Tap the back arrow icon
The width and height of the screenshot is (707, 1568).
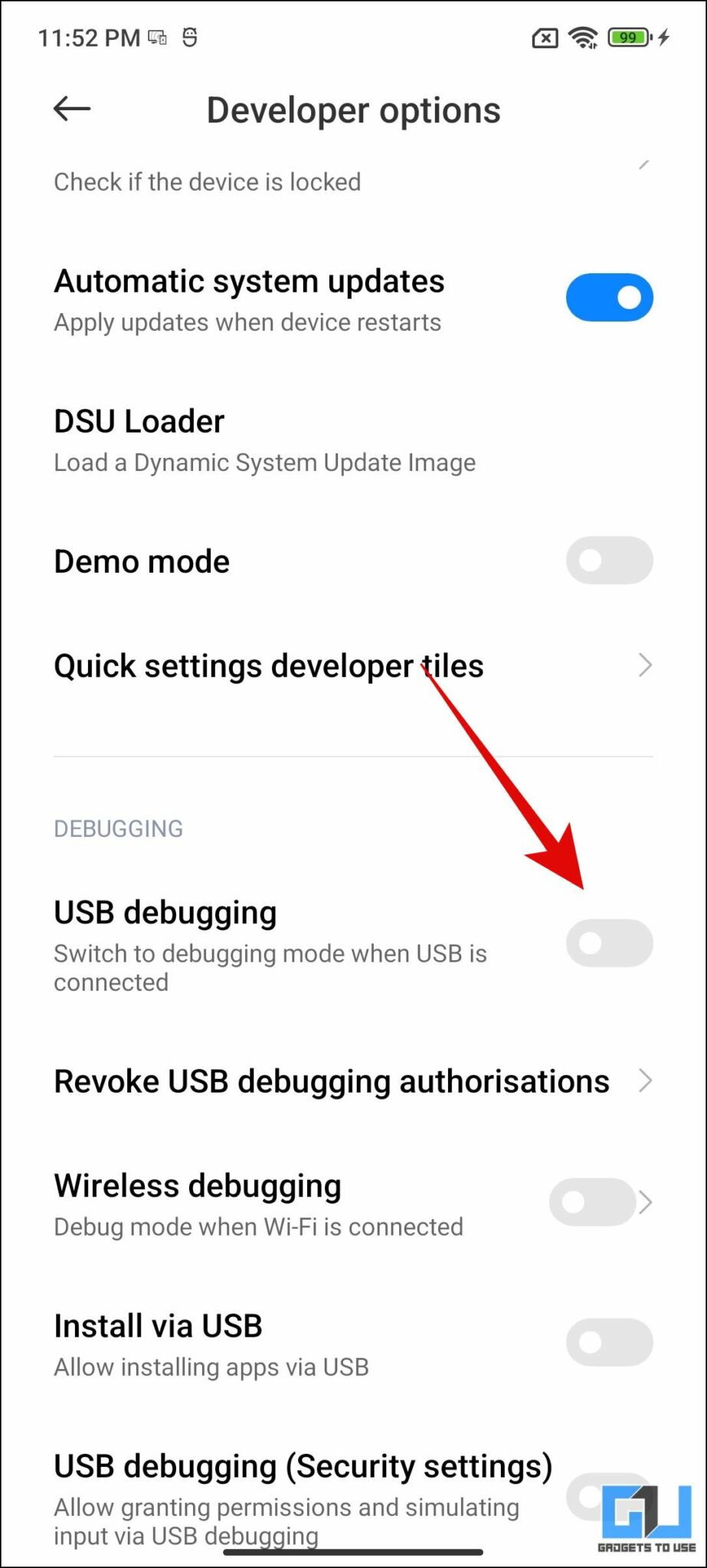point(72,109)
